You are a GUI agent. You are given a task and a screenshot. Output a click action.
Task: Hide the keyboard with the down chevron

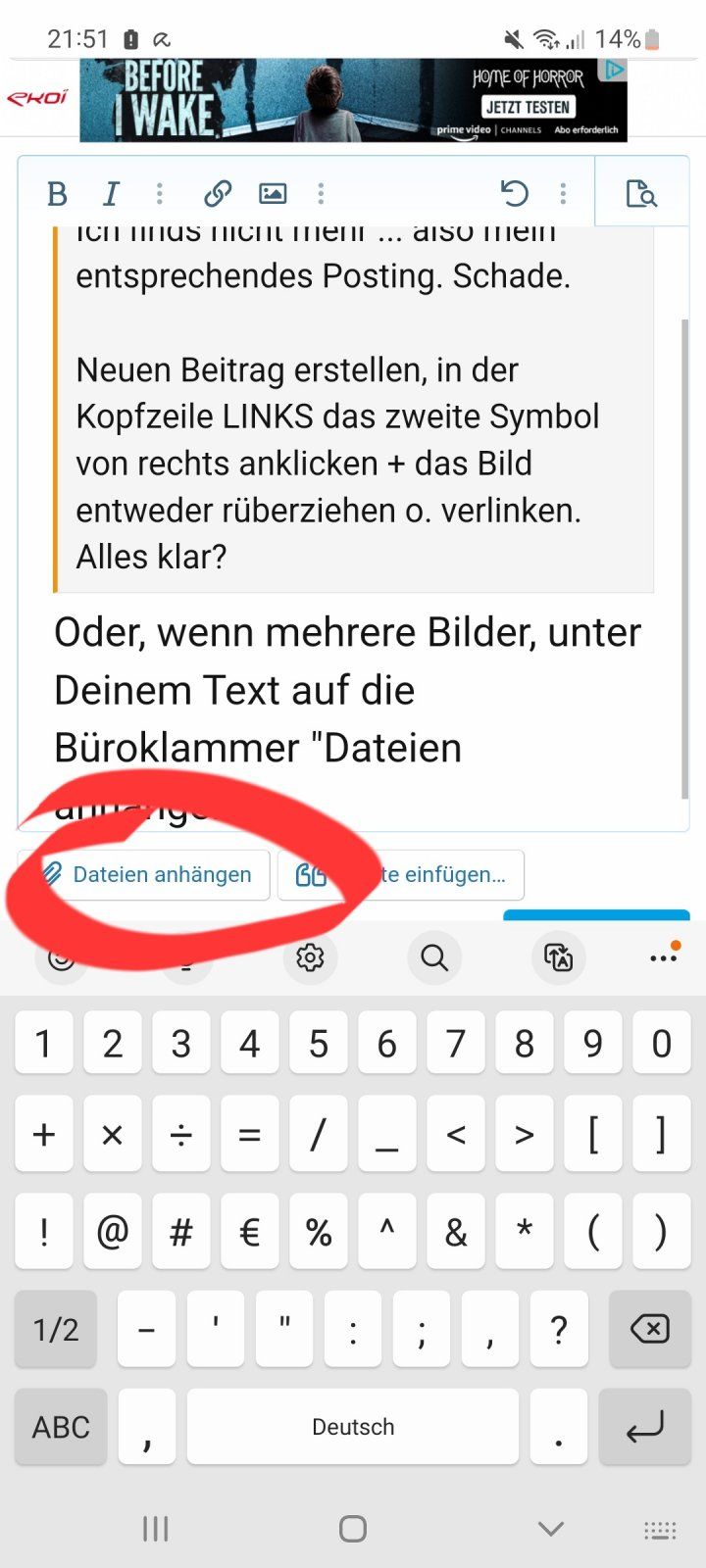coord(551,1529)
